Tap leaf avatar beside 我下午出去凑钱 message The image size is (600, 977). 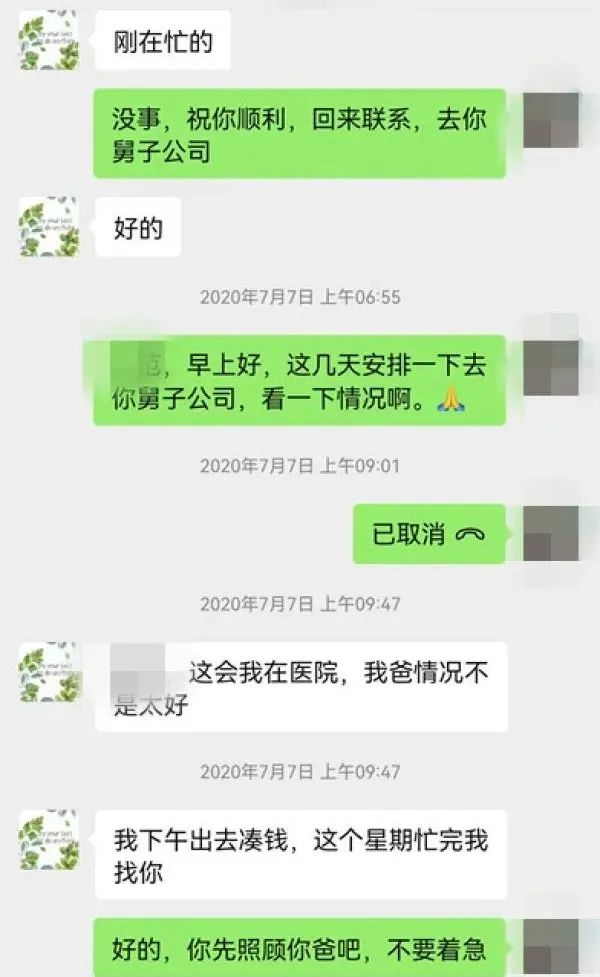[49, 840]
